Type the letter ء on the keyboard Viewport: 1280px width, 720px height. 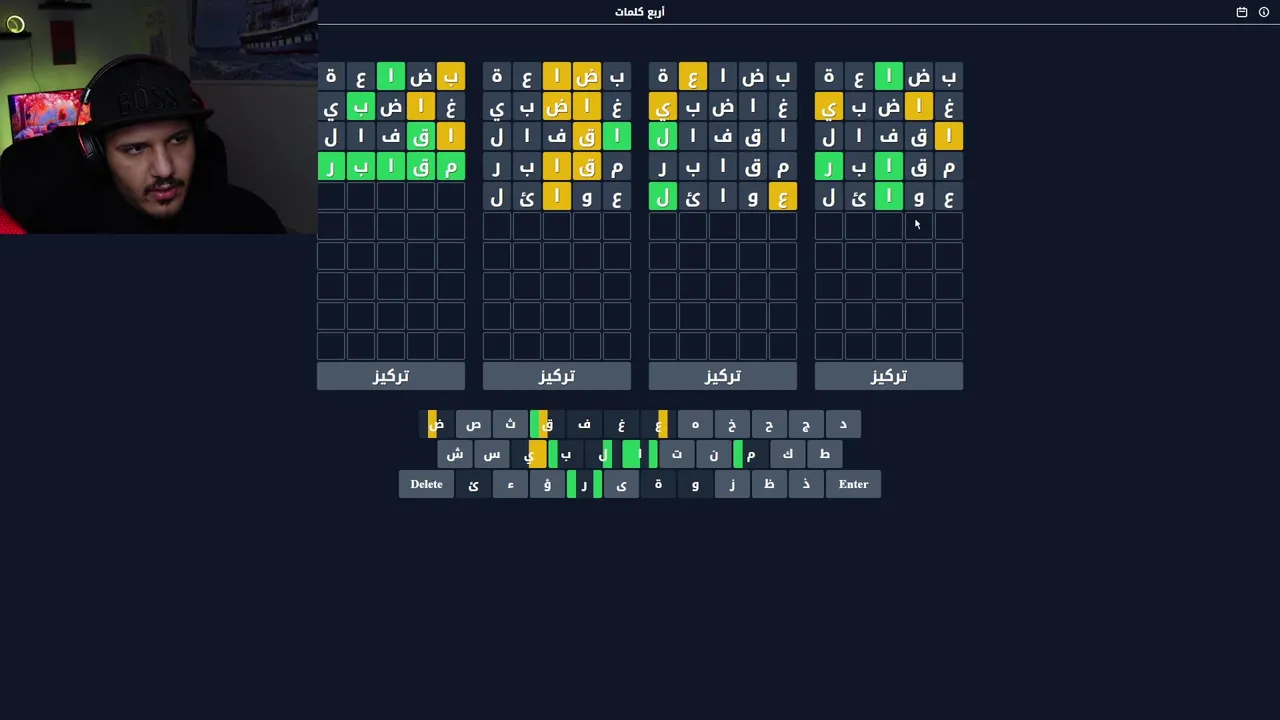tap(510, 484)
